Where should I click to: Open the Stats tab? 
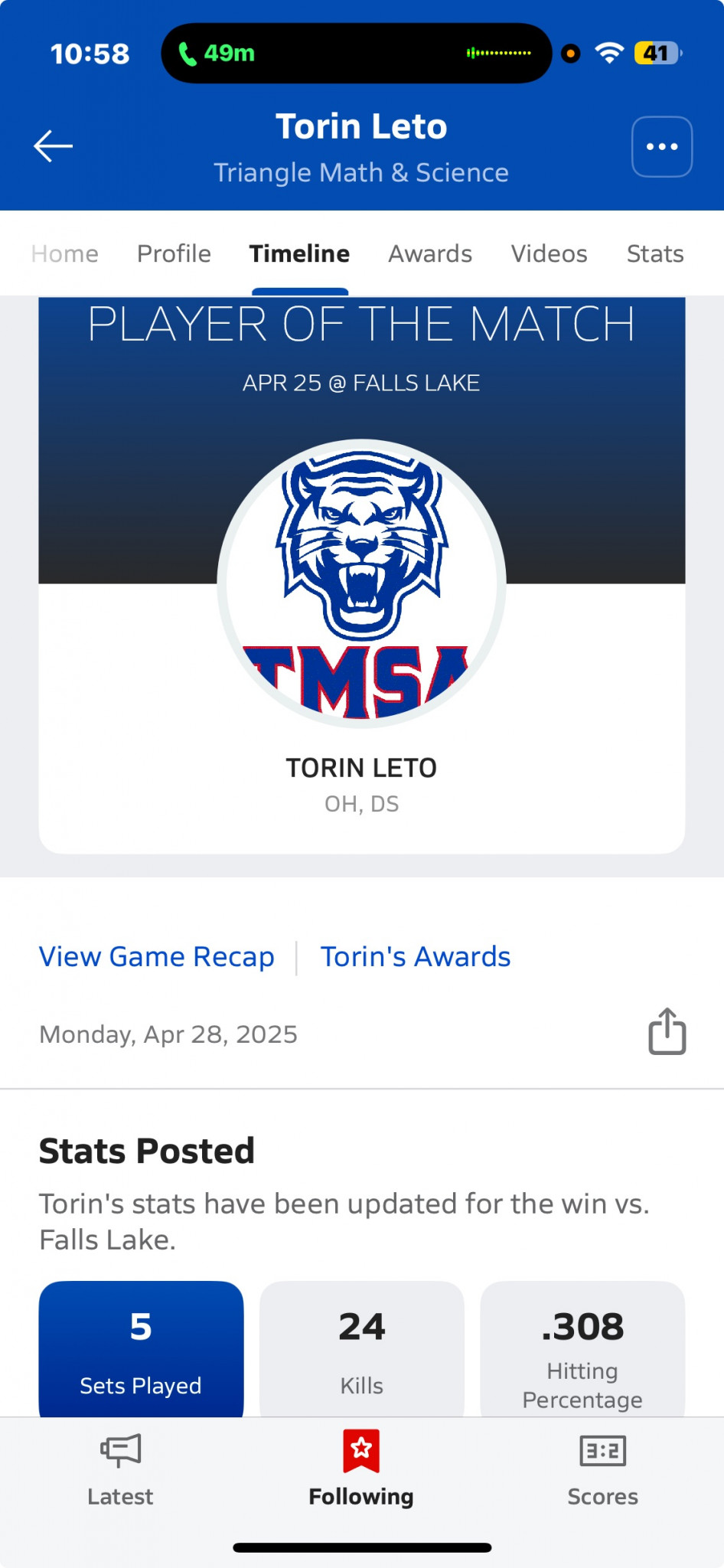pos(655,253)
